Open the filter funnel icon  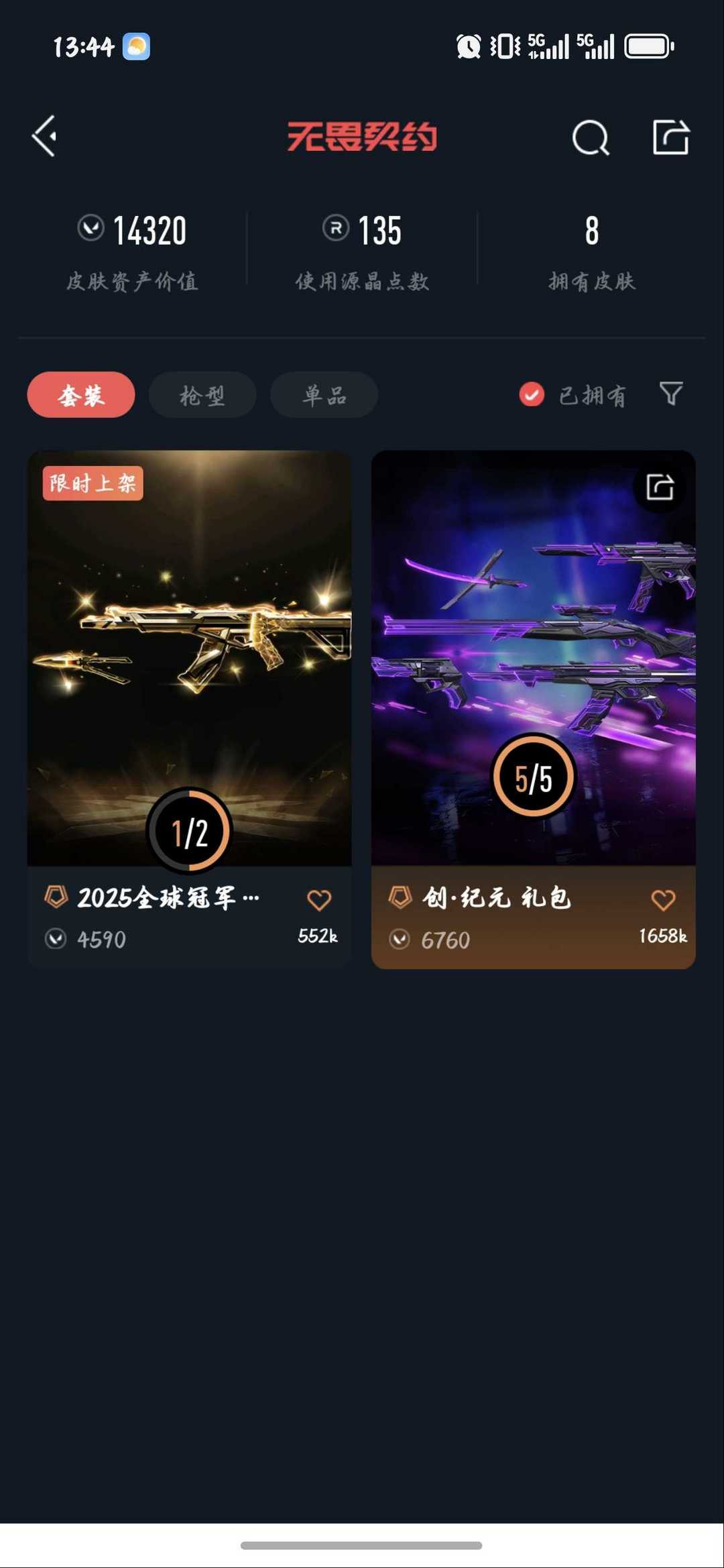(x=670, y=394)
